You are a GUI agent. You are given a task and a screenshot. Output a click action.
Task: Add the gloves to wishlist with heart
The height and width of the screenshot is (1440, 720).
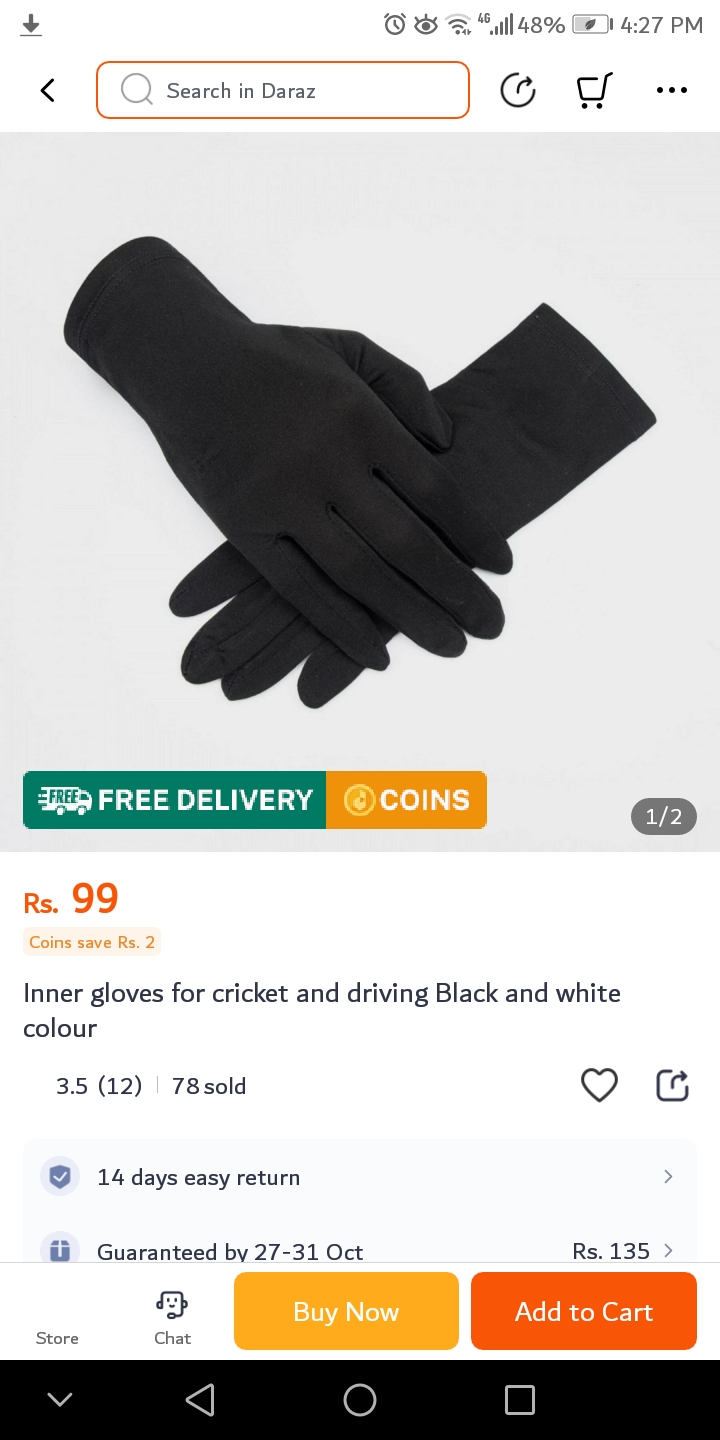(x=599, y=1085)
